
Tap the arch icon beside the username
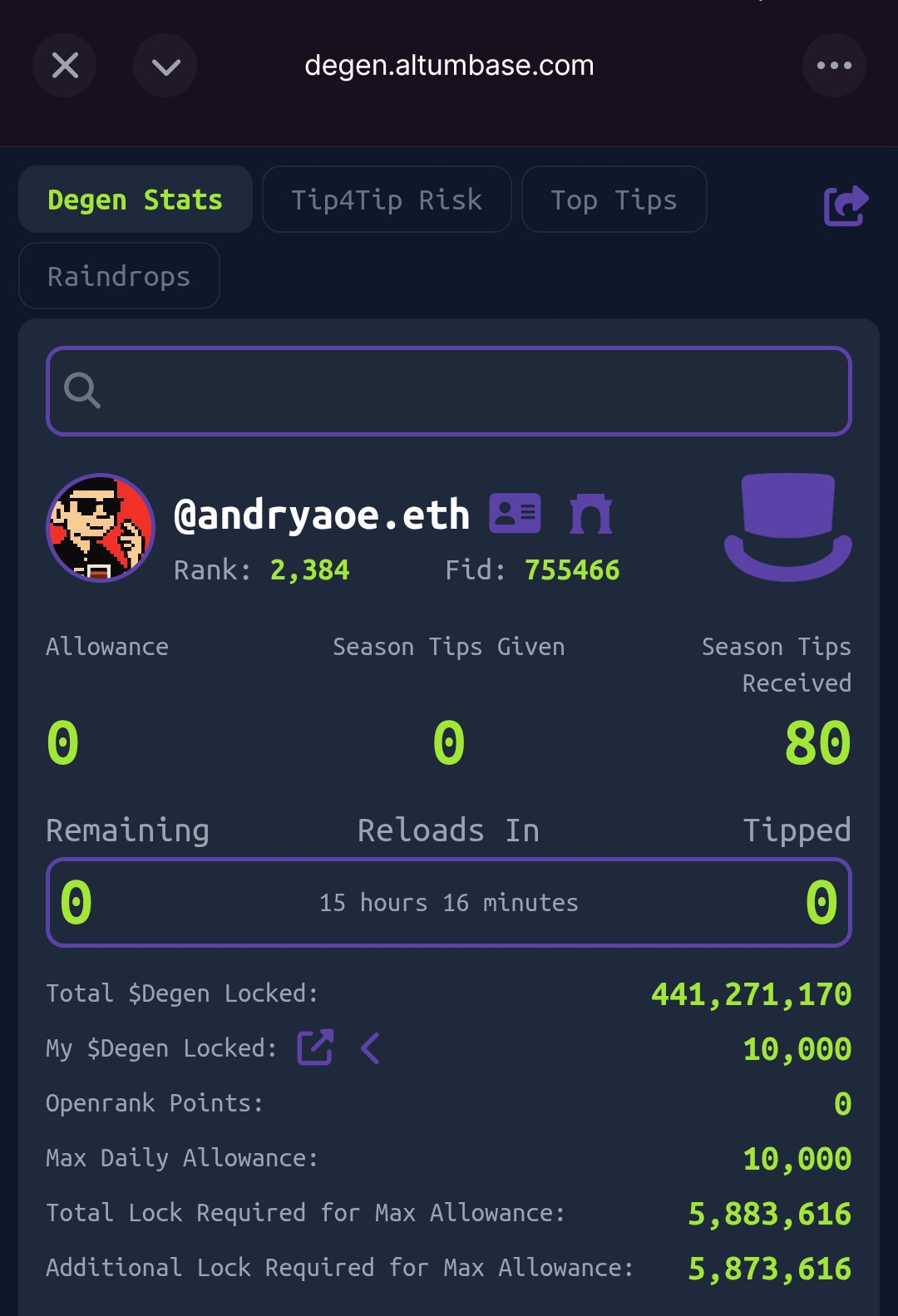pos(591,513)
